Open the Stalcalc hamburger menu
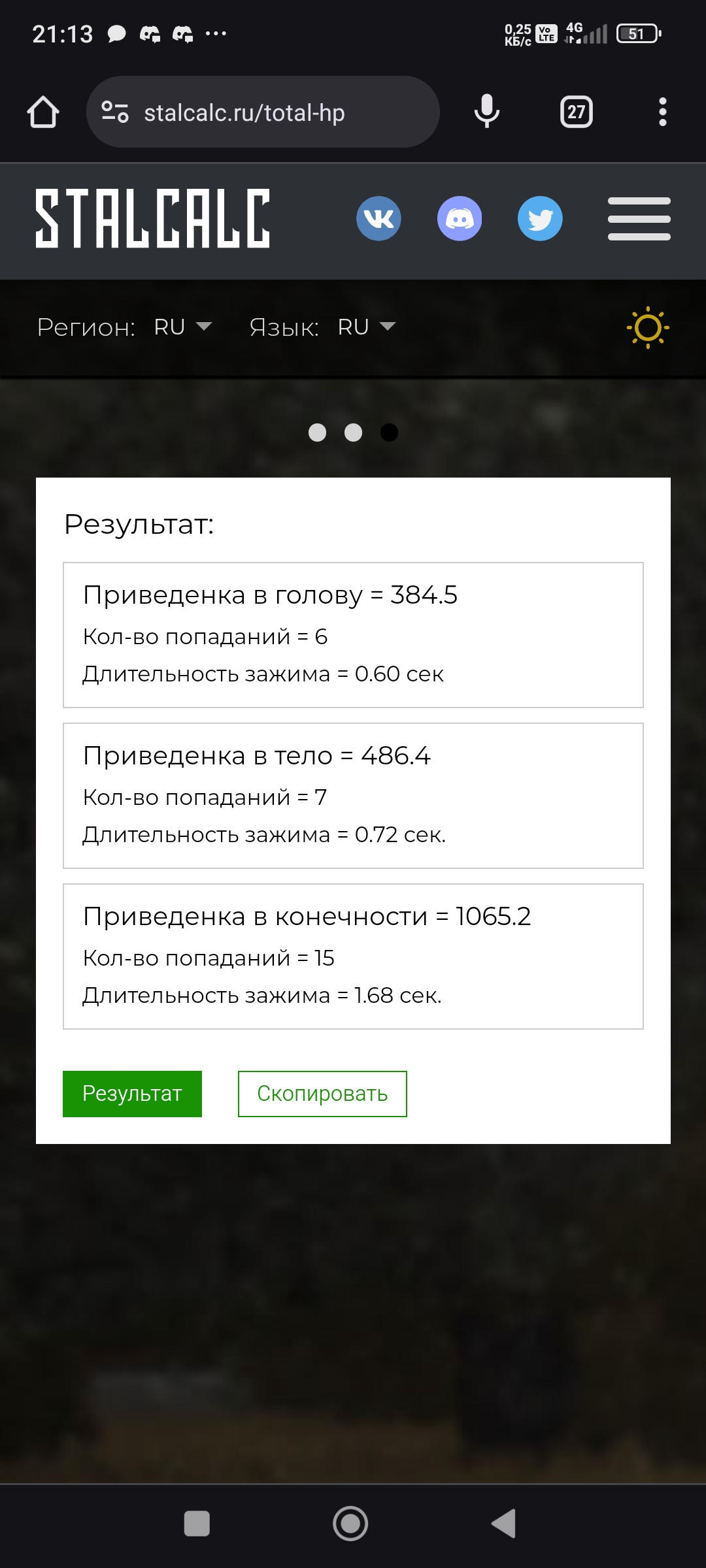Viewport: 706px width, 1568px height. tap(639, 218)
